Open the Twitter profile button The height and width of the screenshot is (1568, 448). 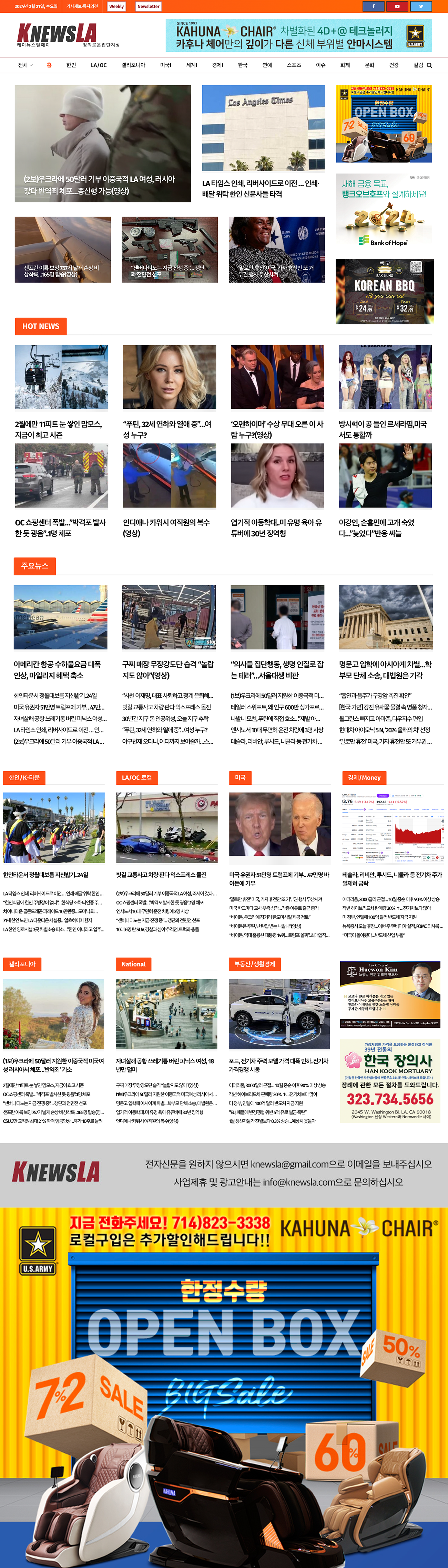click(x=420, y=6)
